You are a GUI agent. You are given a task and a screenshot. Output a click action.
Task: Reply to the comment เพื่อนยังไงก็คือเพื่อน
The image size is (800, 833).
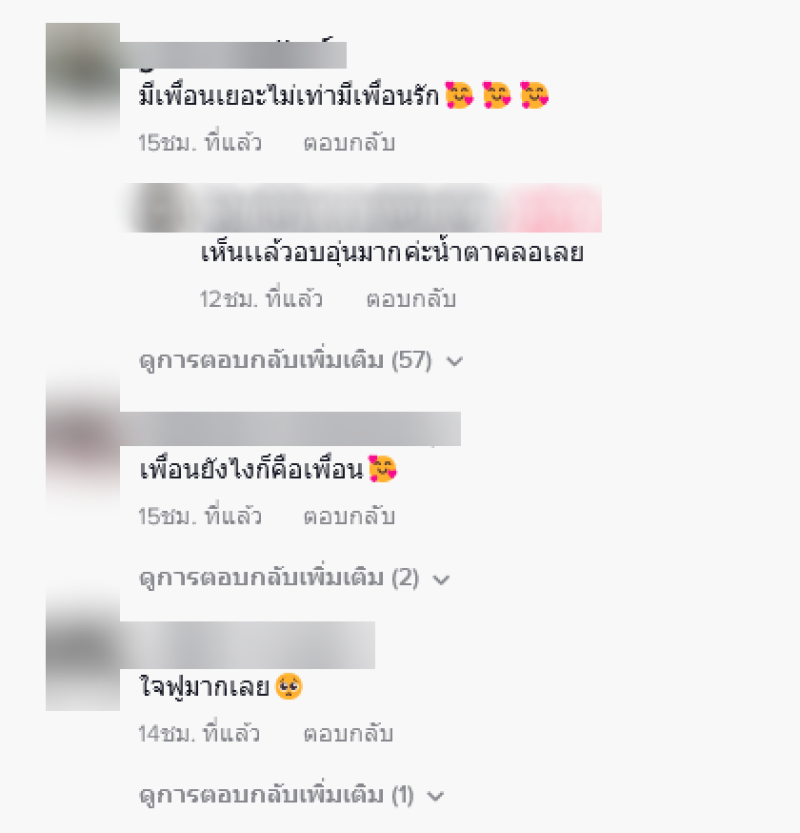349,517
